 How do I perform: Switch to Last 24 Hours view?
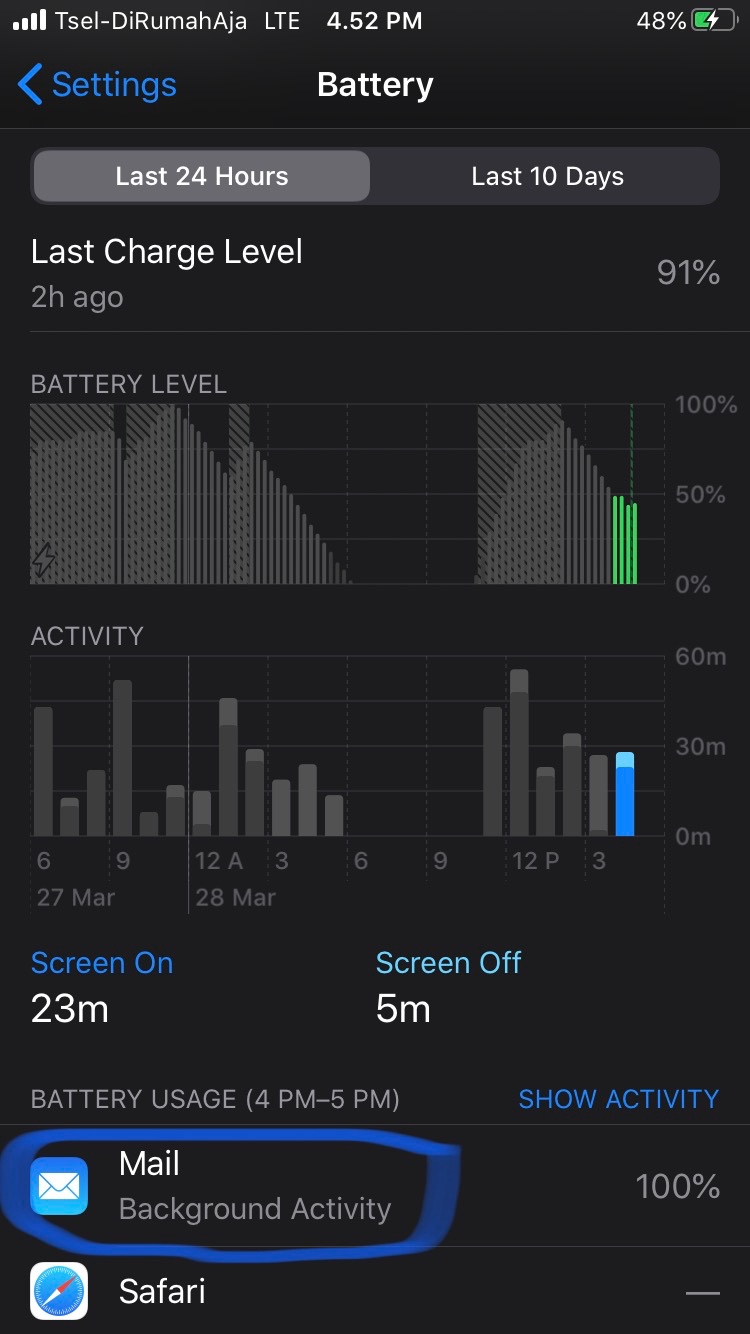(x=201, y=177)
